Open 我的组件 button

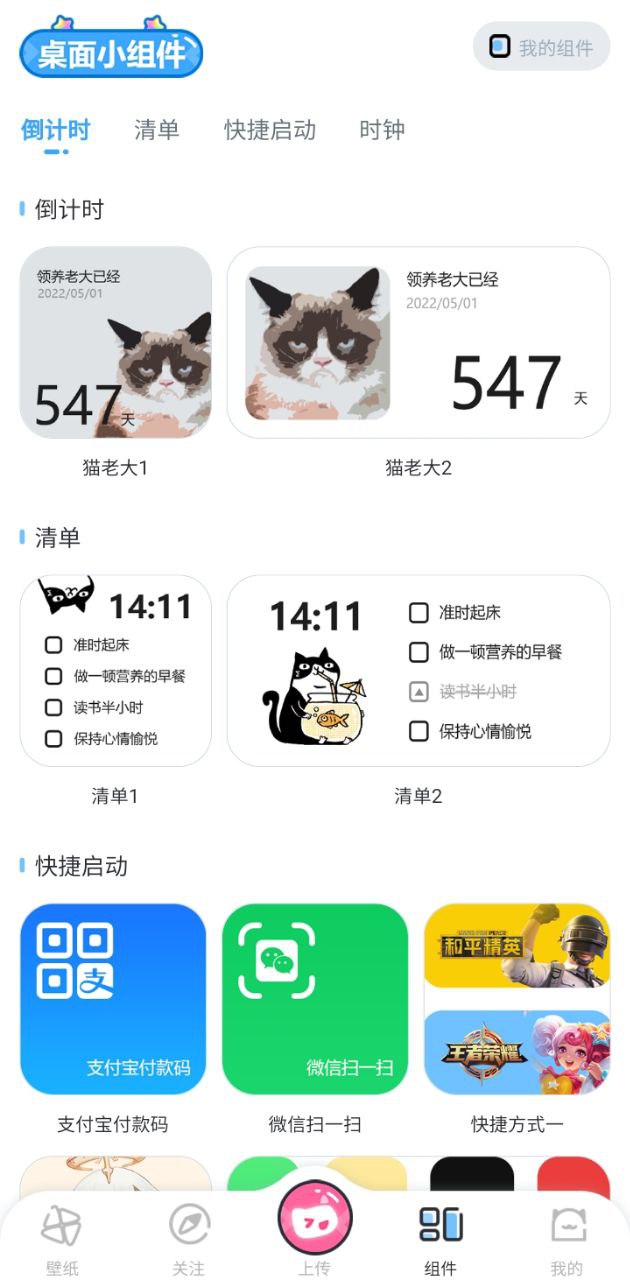(541, 47)
